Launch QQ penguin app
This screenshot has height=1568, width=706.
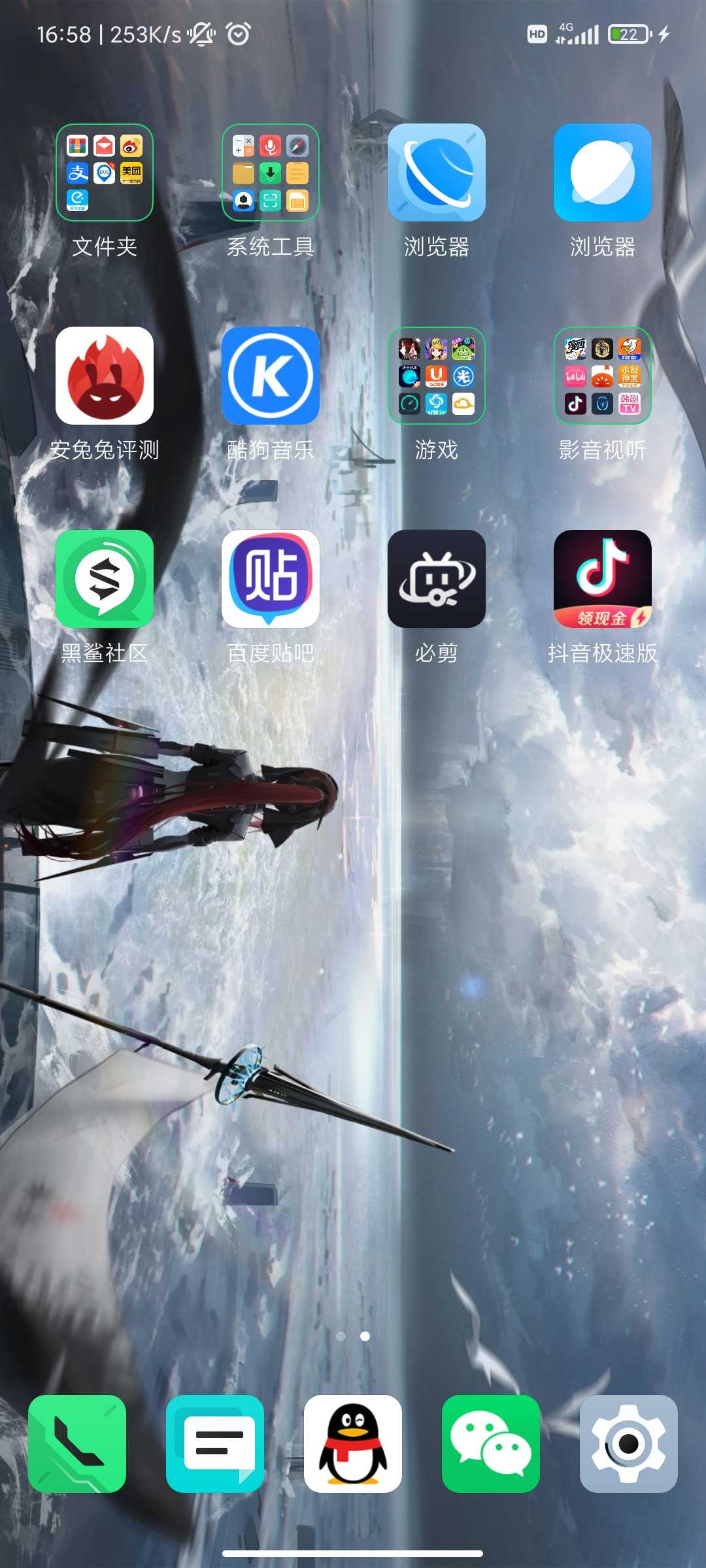(x=353, y=1444)
